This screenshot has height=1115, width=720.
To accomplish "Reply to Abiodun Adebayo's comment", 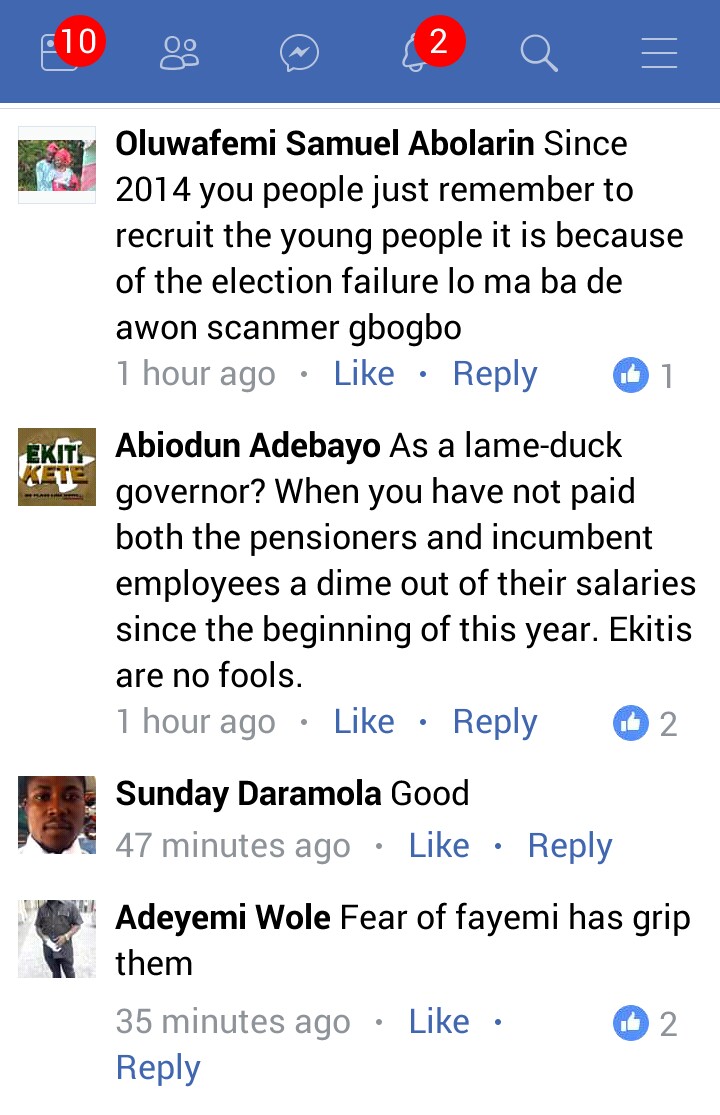I will tap(495, 722).
